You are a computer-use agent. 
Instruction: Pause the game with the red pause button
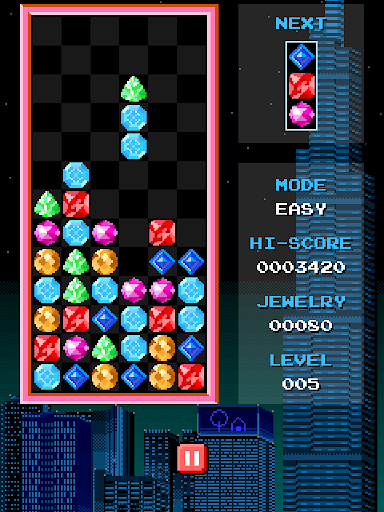192,458
